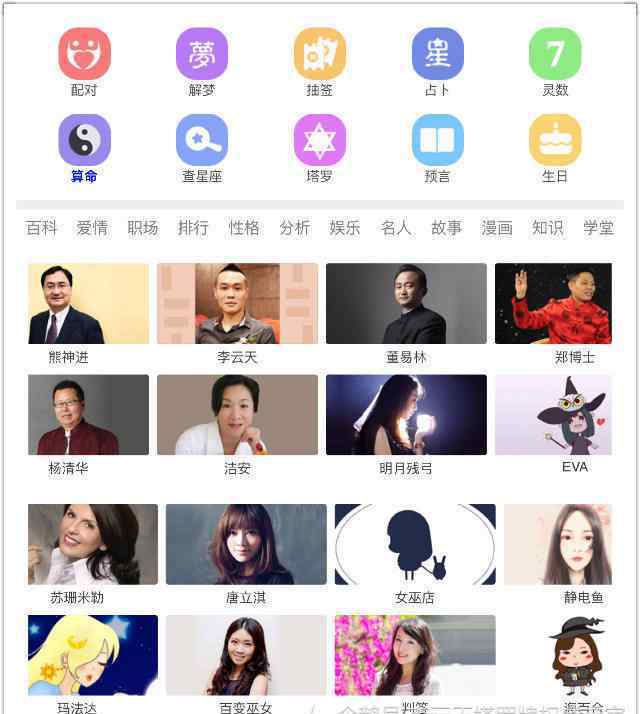Open the 抽签 fortune stick icon

(x=320, y=54)
